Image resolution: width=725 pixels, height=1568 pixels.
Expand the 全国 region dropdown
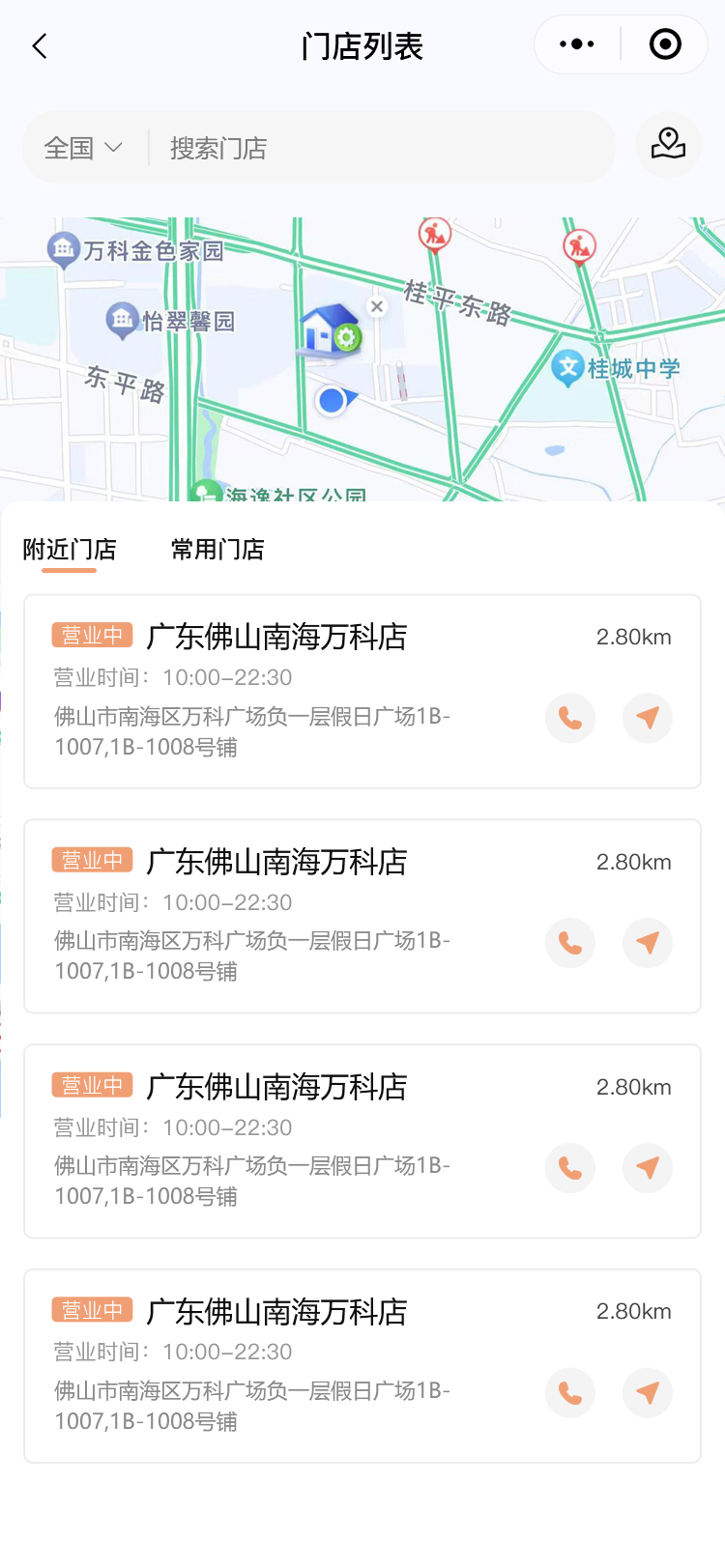coord(83,148)
